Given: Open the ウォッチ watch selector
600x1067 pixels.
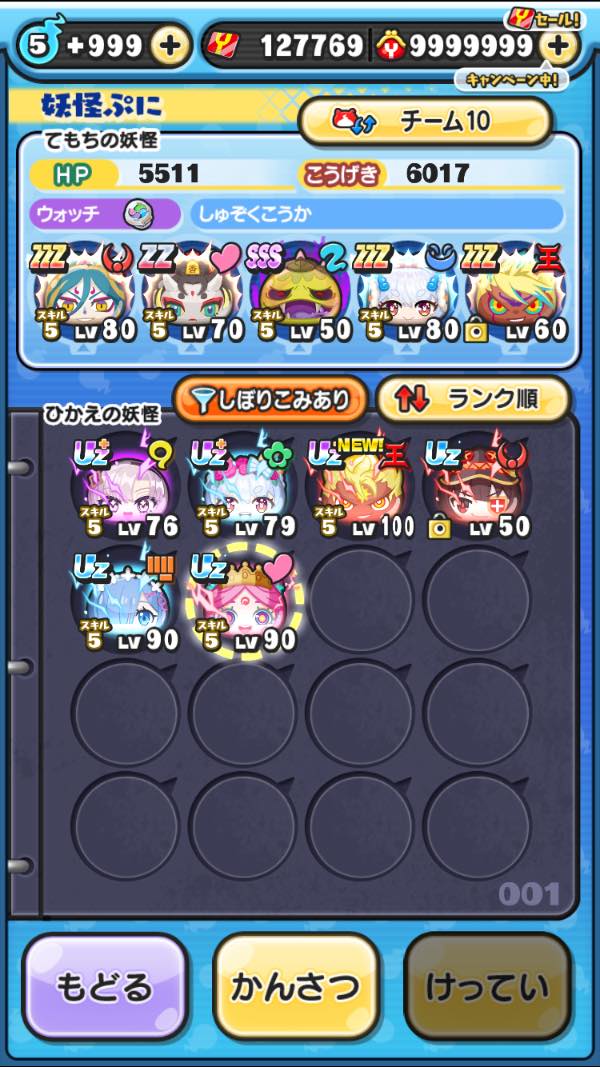Looking at the screenshot, I should click(105, 213).
